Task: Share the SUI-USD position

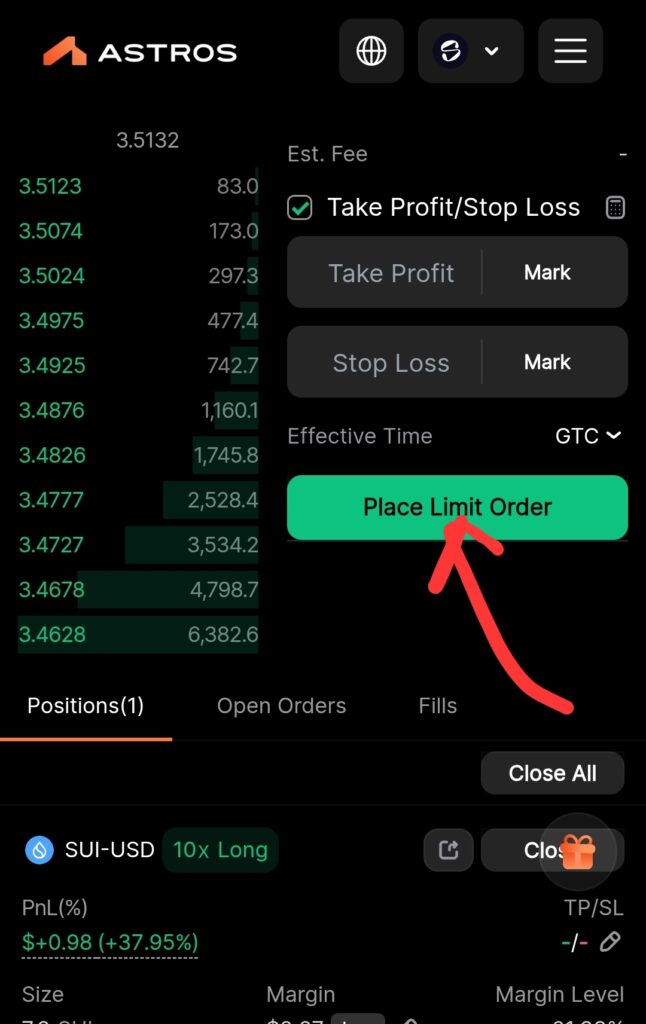Action: (448, 850)
